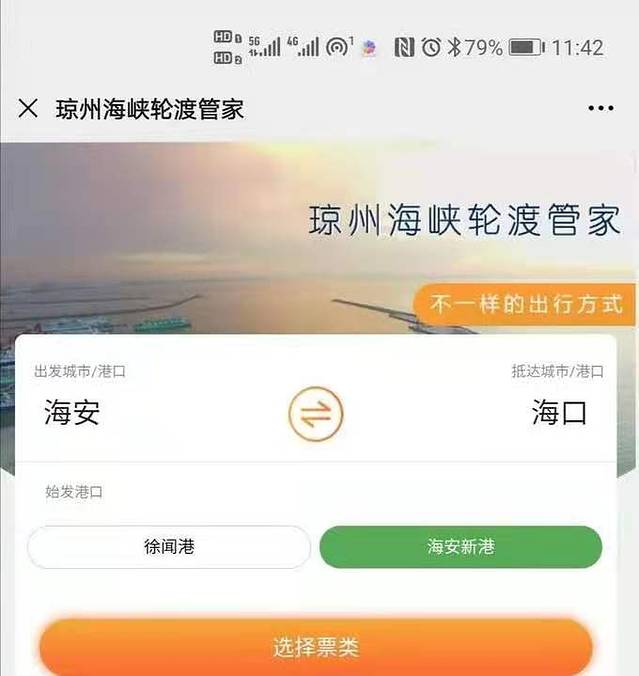The image size is (639, 676).
Task: Change arrival city 海口
Action: click(559, 412)
